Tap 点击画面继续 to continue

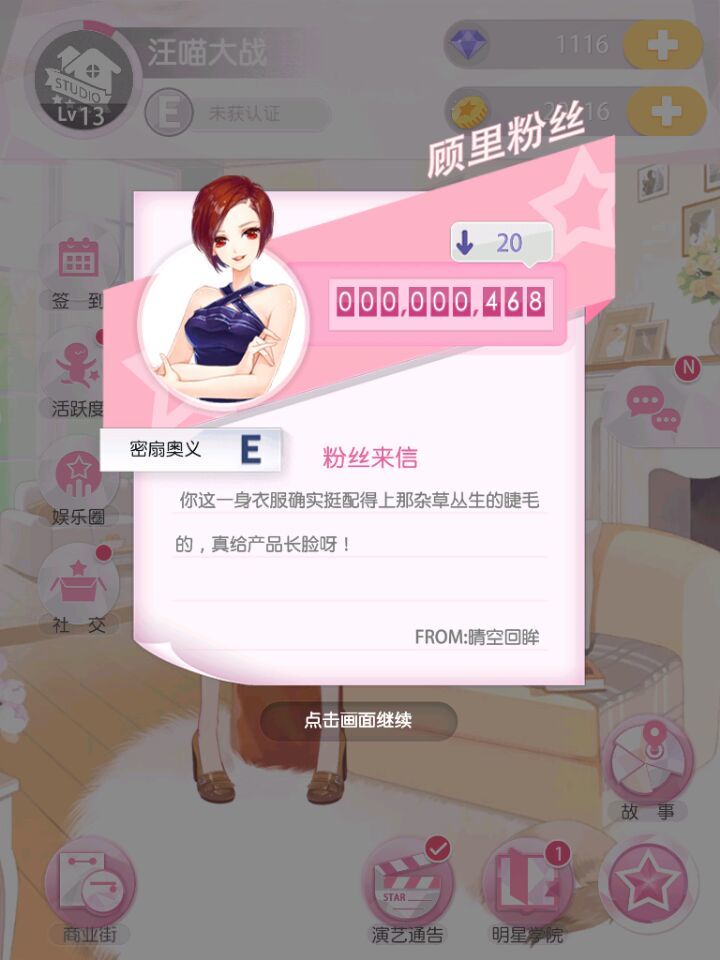click(x=358, y=720)
